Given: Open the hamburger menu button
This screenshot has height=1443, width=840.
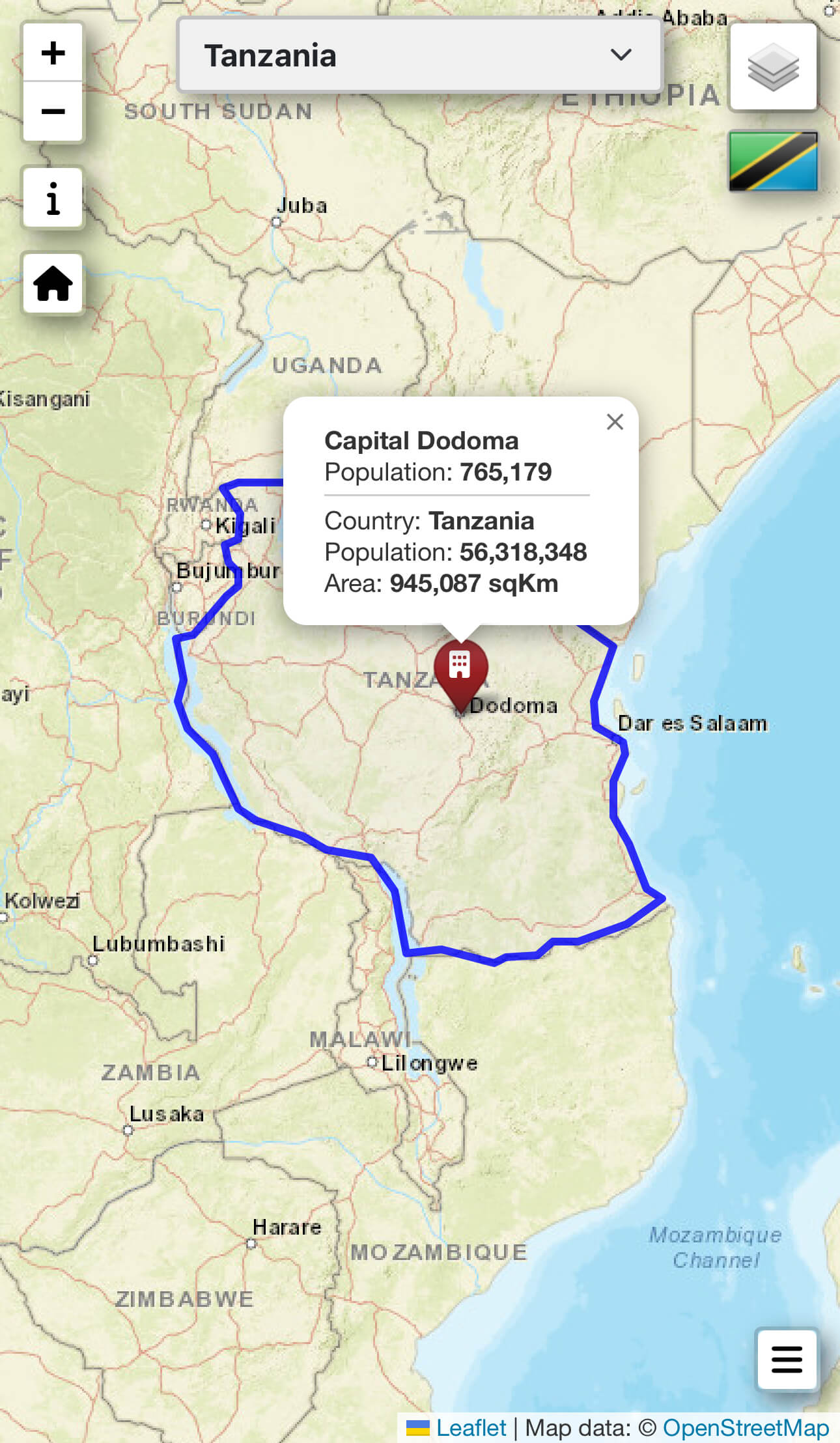Looking at the screenshot, I should point(787,1360).
